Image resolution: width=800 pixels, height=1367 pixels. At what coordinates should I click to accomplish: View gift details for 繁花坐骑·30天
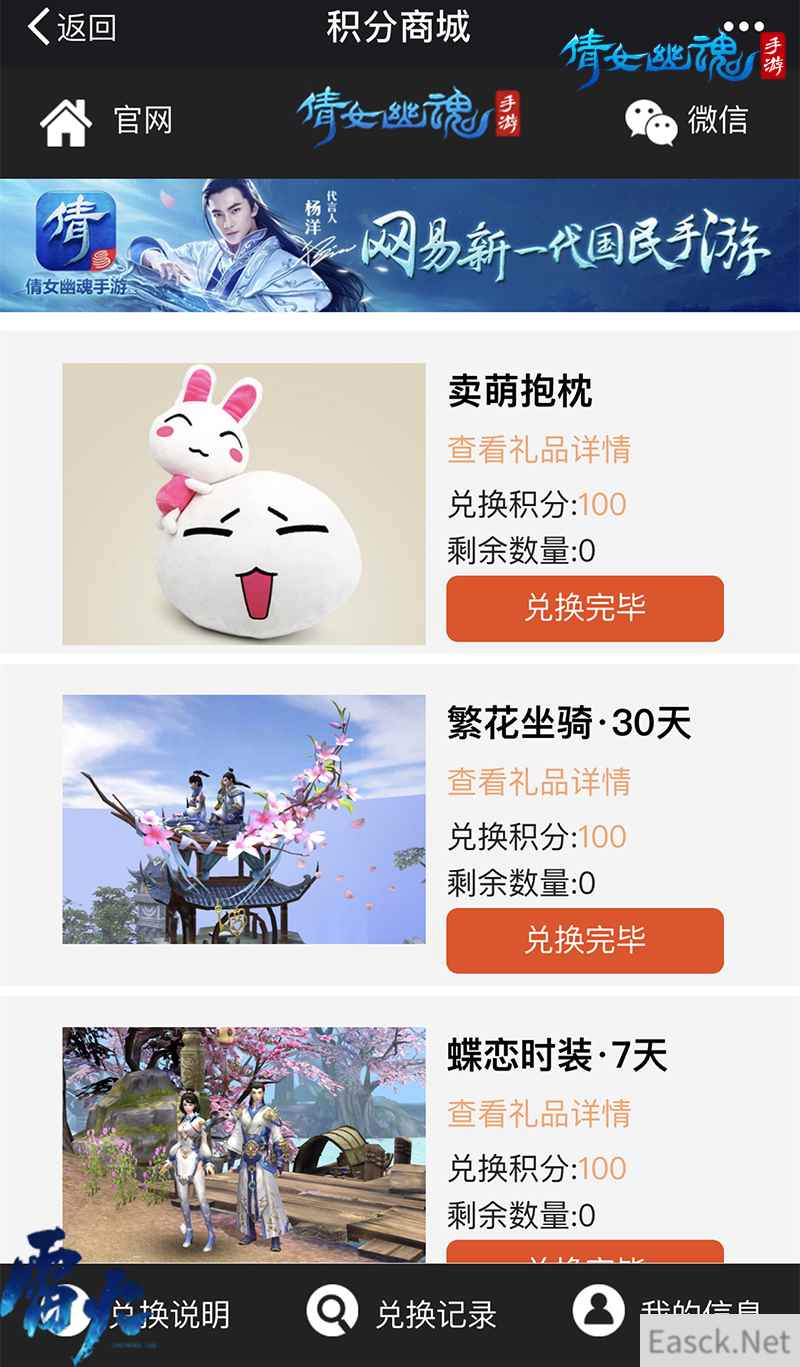[539, 782]
